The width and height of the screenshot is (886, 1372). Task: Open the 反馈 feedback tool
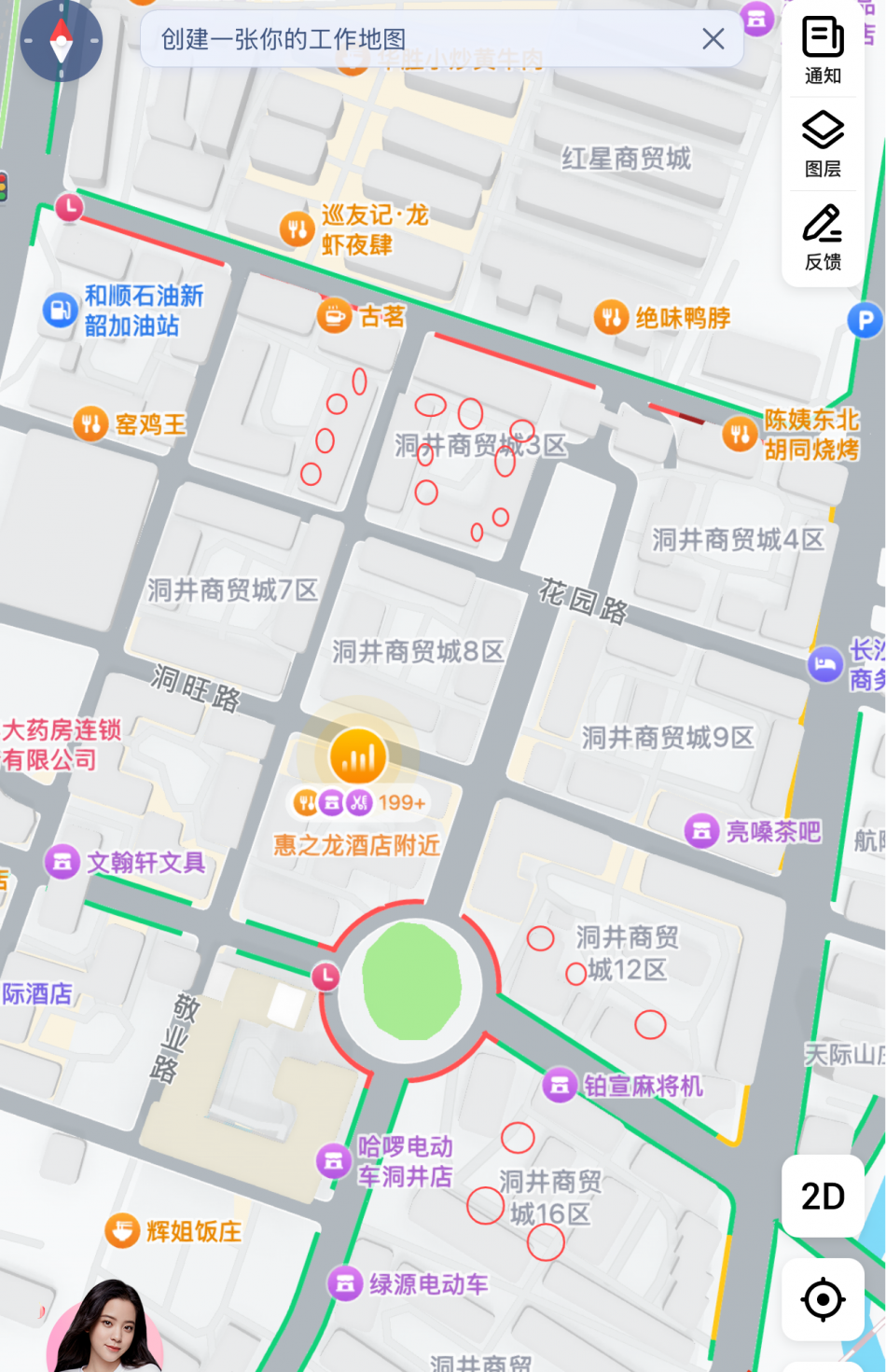click(x=823, y=237)
